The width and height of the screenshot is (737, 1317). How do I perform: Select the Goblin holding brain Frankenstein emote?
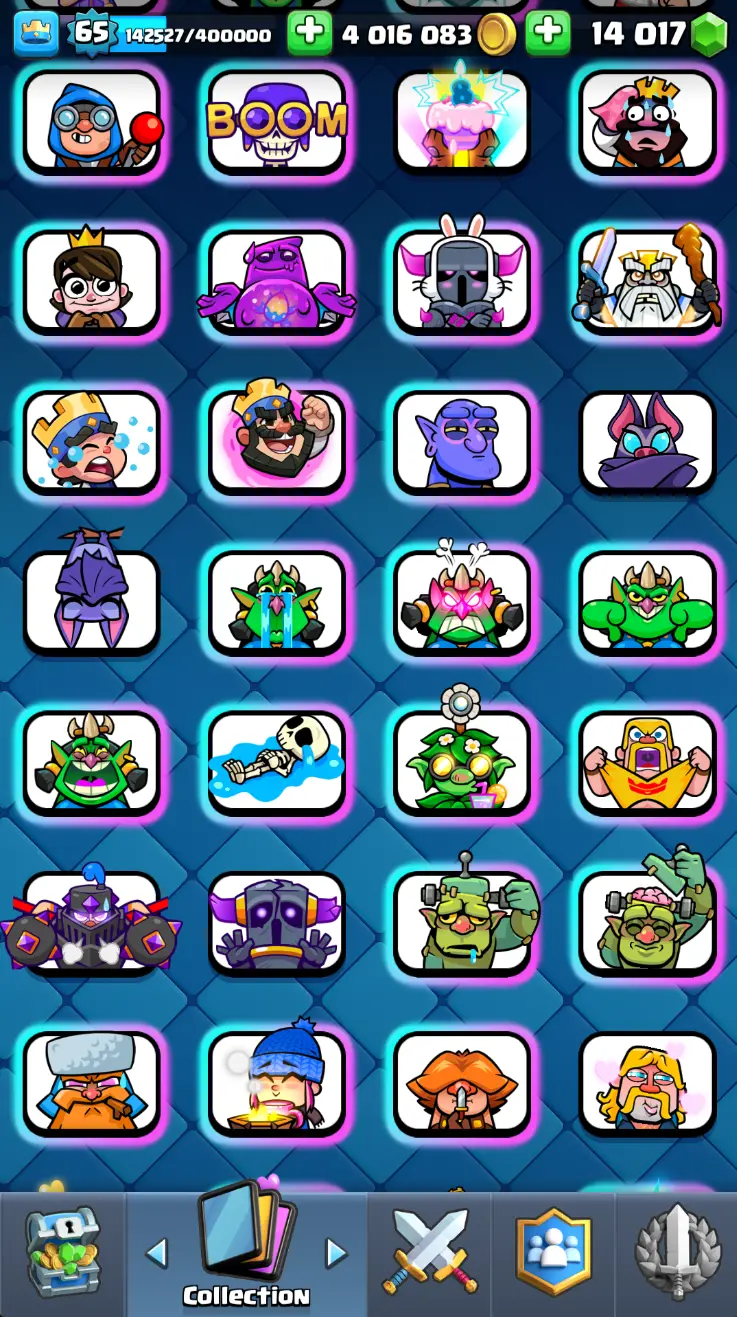(x=648, y=923)
